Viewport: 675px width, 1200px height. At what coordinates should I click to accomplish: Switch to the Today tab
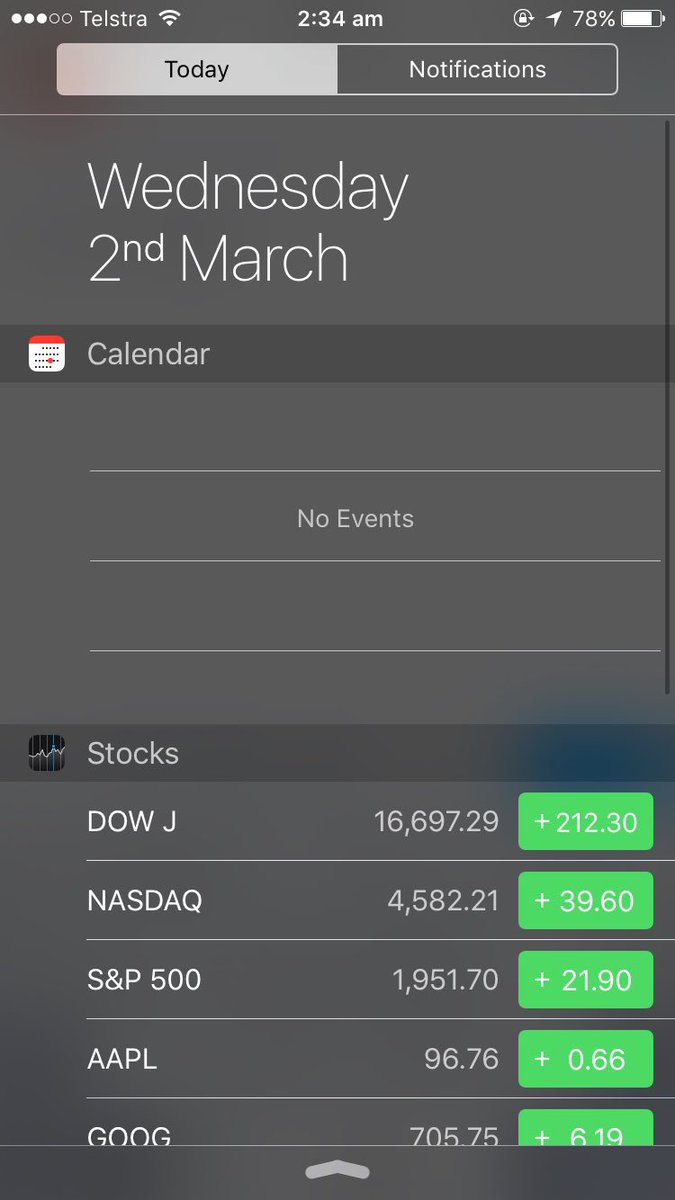(197, 70)
